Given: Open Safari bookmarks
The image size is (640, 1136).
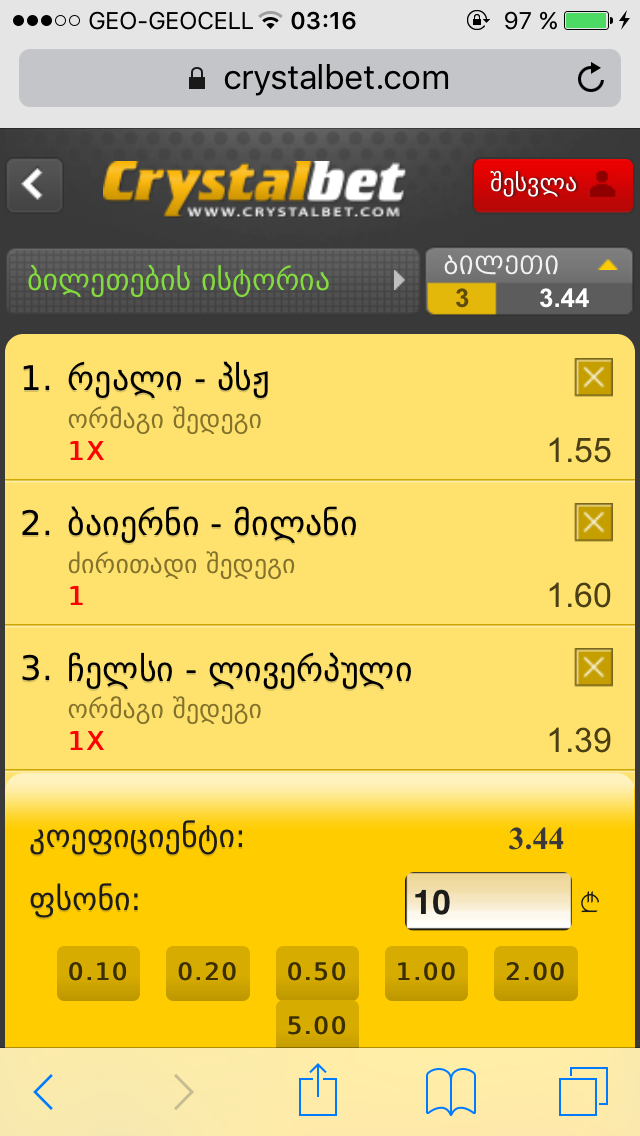Looking at the screenshot, I should pyautogui.click(x=450, y=1092).
